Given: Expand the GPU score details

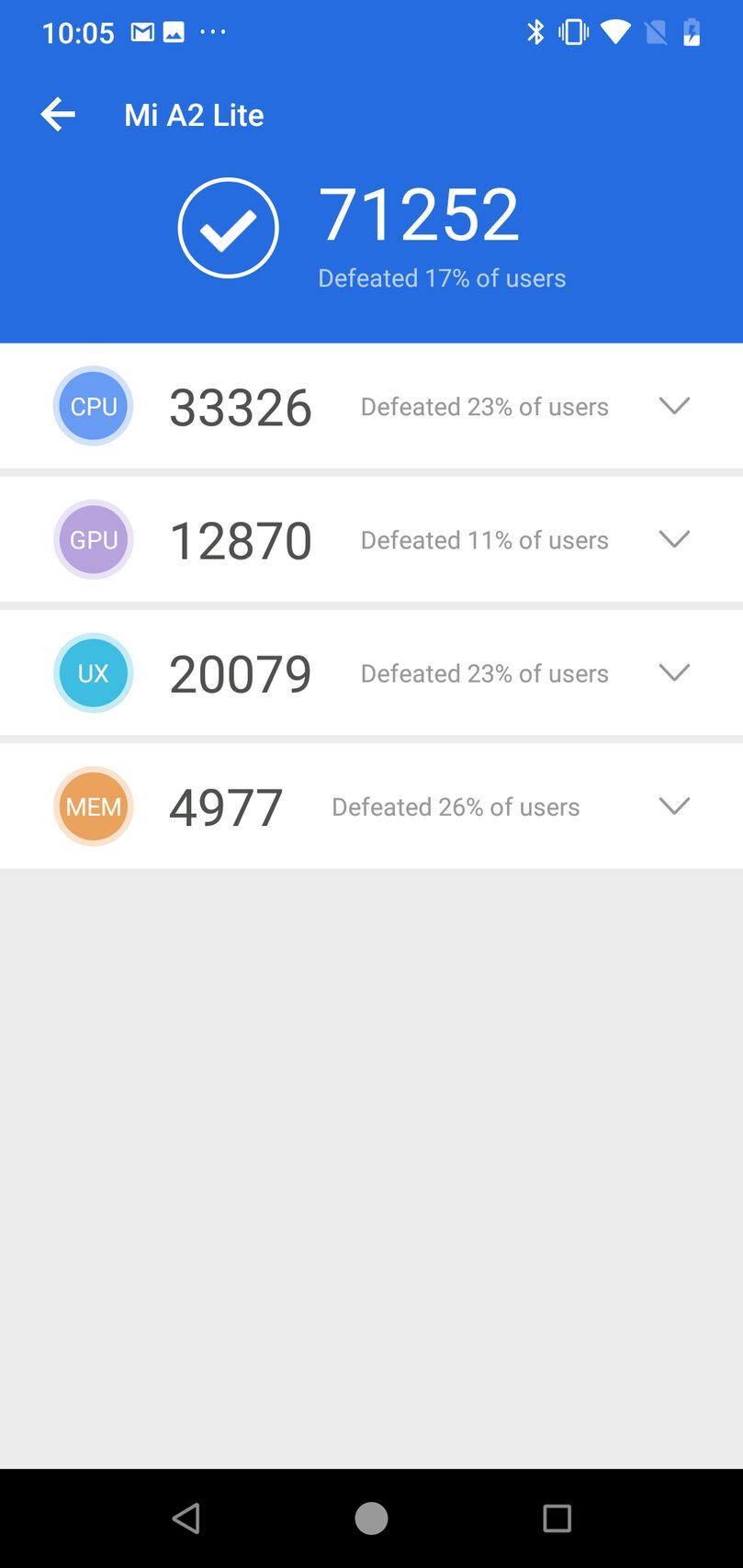Looking at the screenshot, I should point(673,539).
